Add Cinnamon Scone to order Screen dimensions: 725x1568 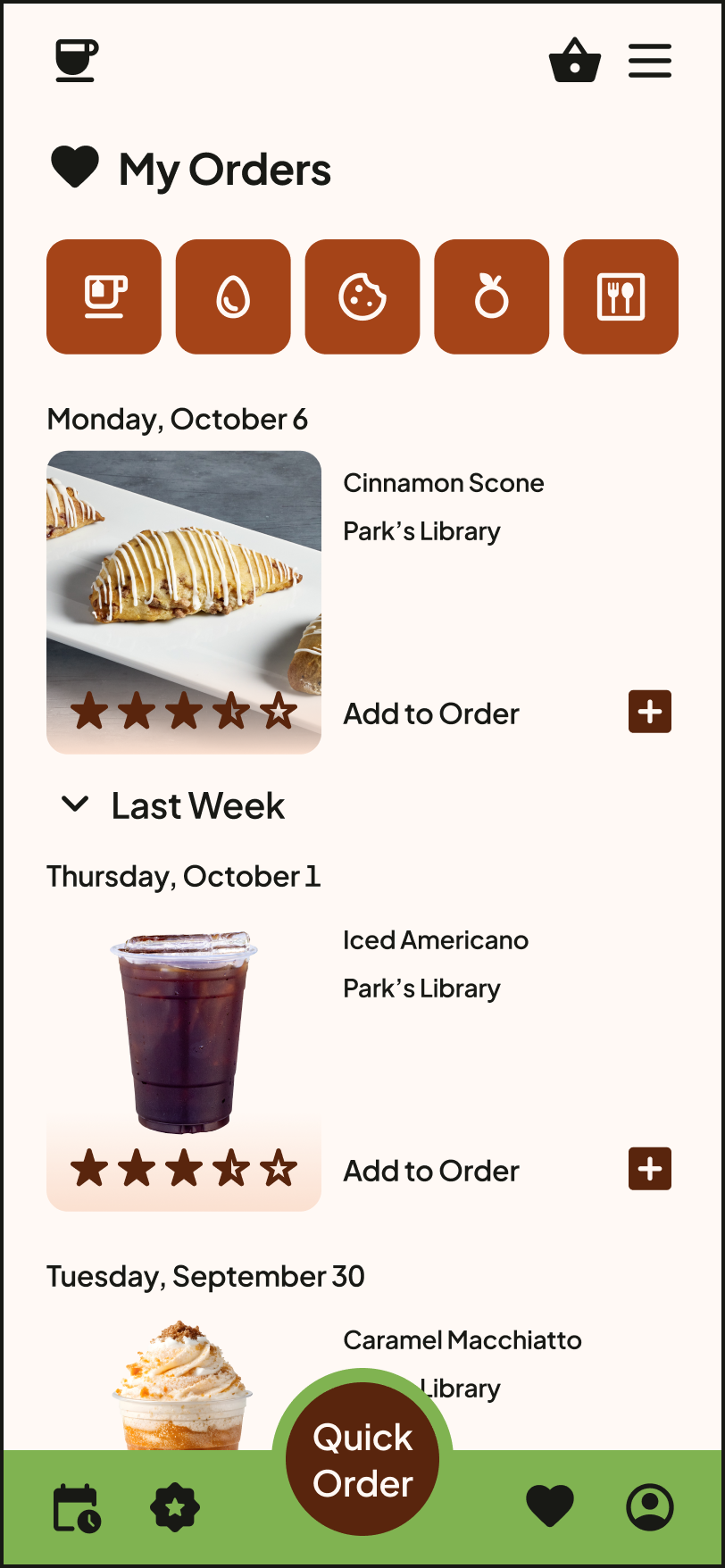click(x=649, y=712)
